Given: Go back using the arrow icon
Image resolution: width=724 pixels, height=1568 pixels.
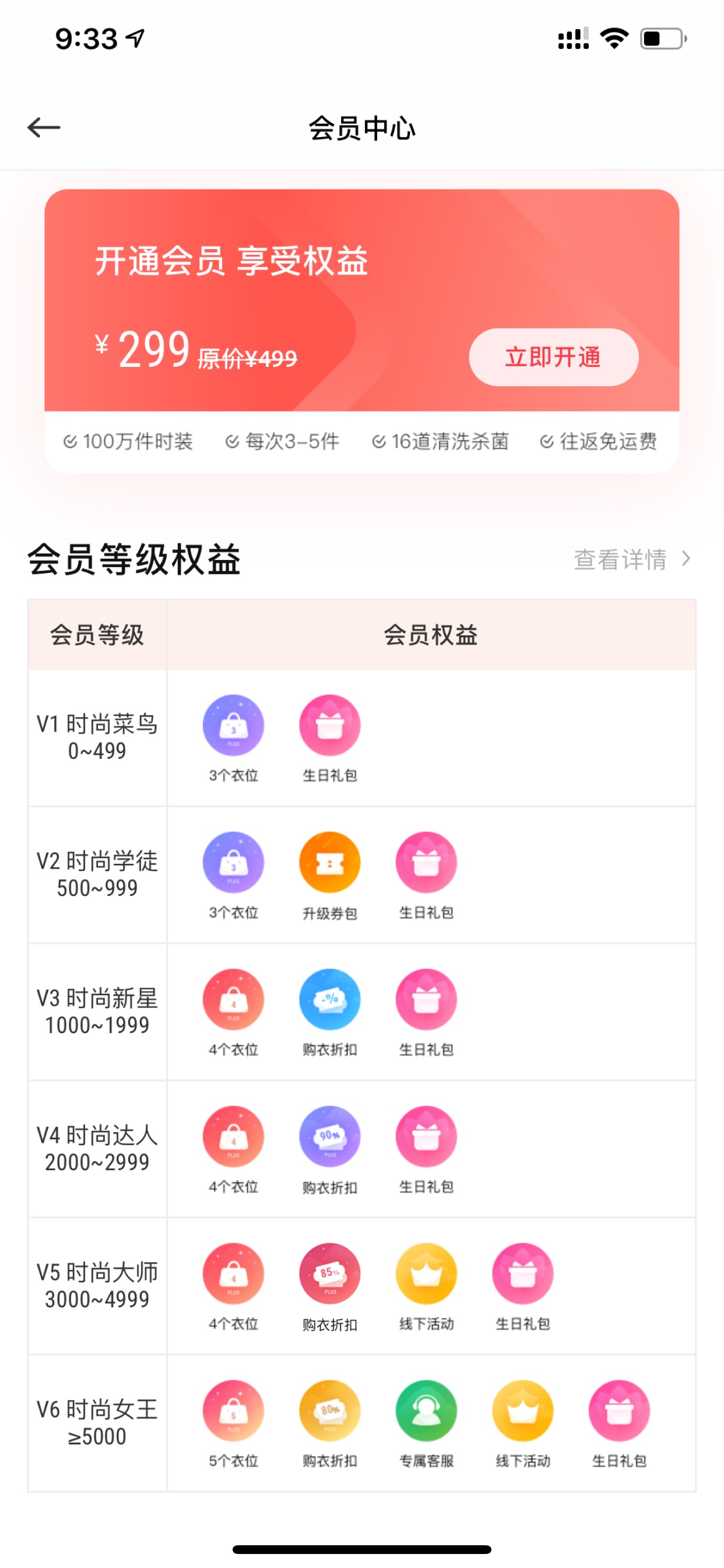Looking at the screenshot, I should [x=44, y=127].
